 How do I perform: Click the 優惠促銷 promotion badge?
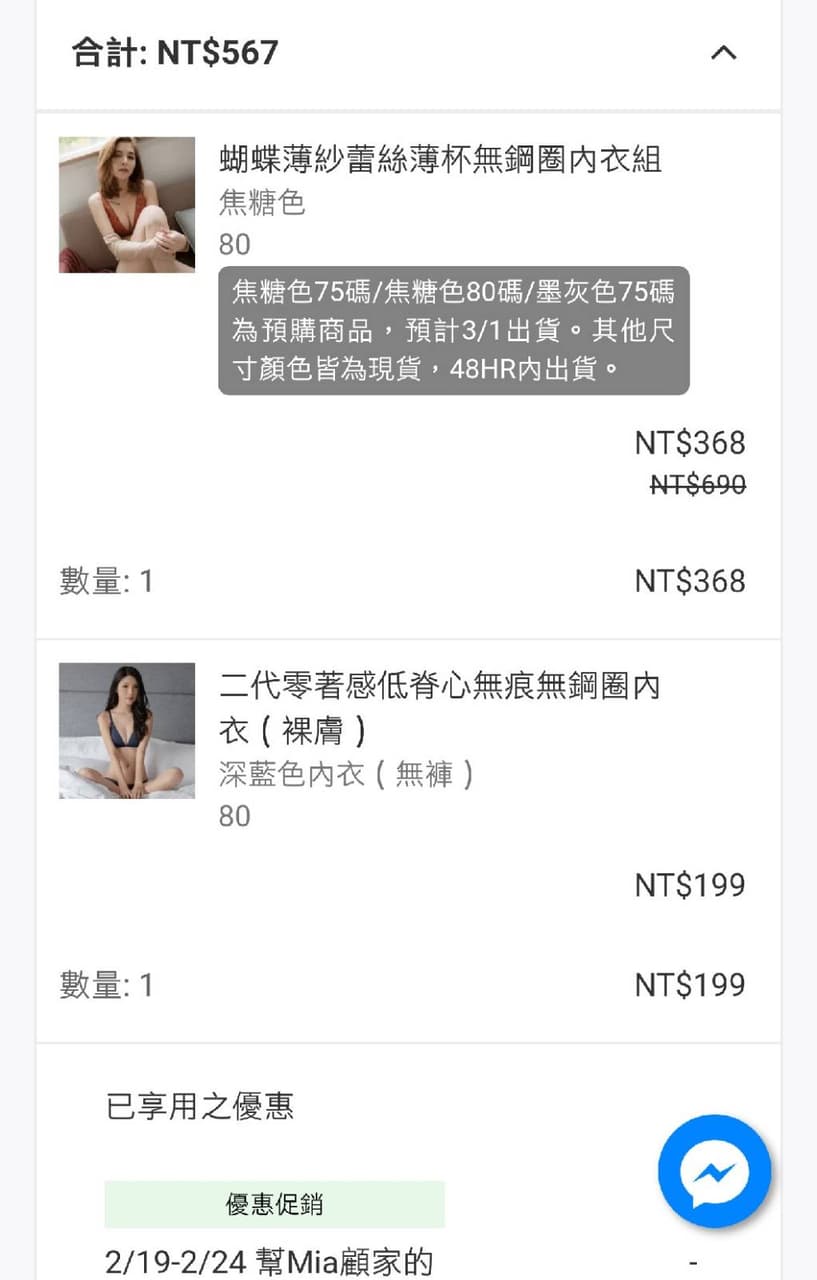point(274,1204)
